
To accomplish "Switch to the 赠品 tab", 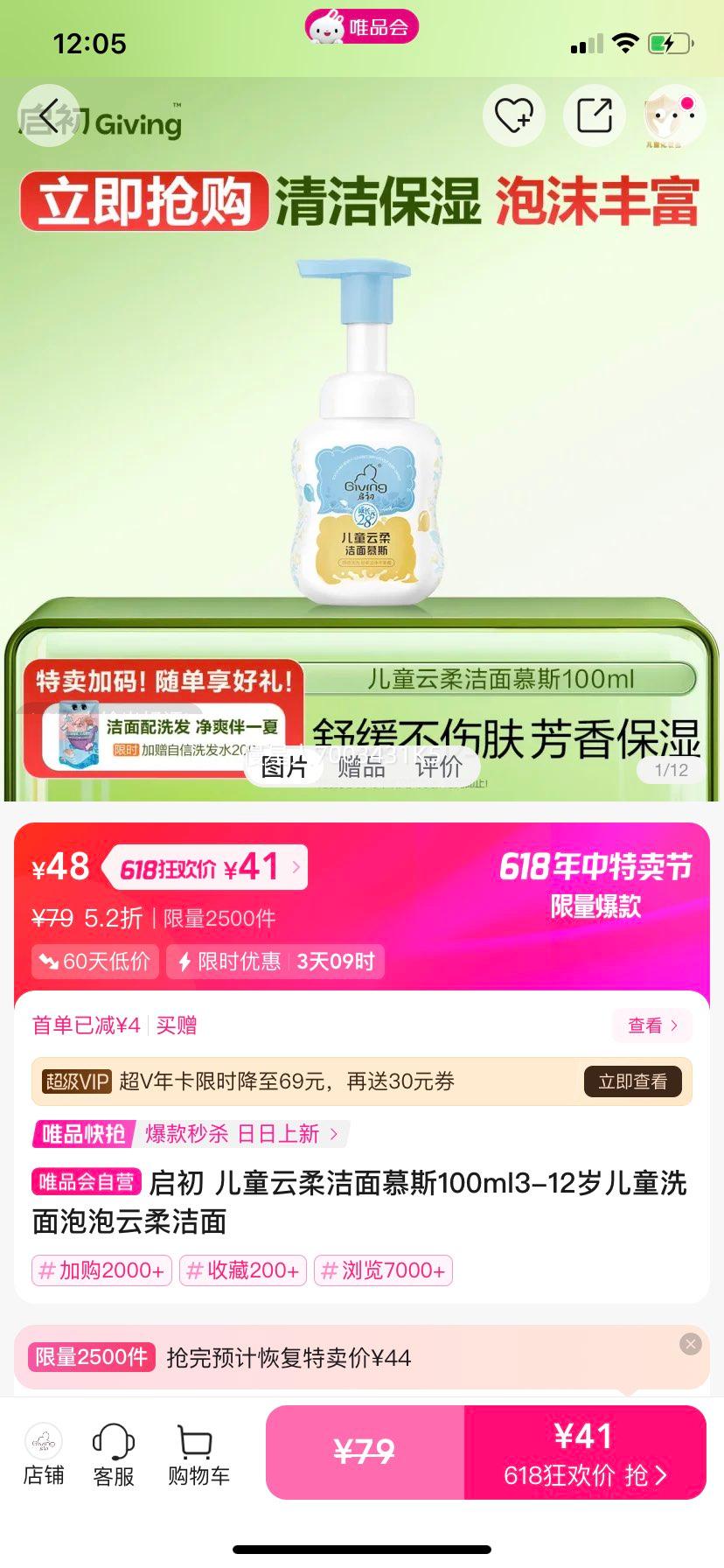I will coord(361,766).
